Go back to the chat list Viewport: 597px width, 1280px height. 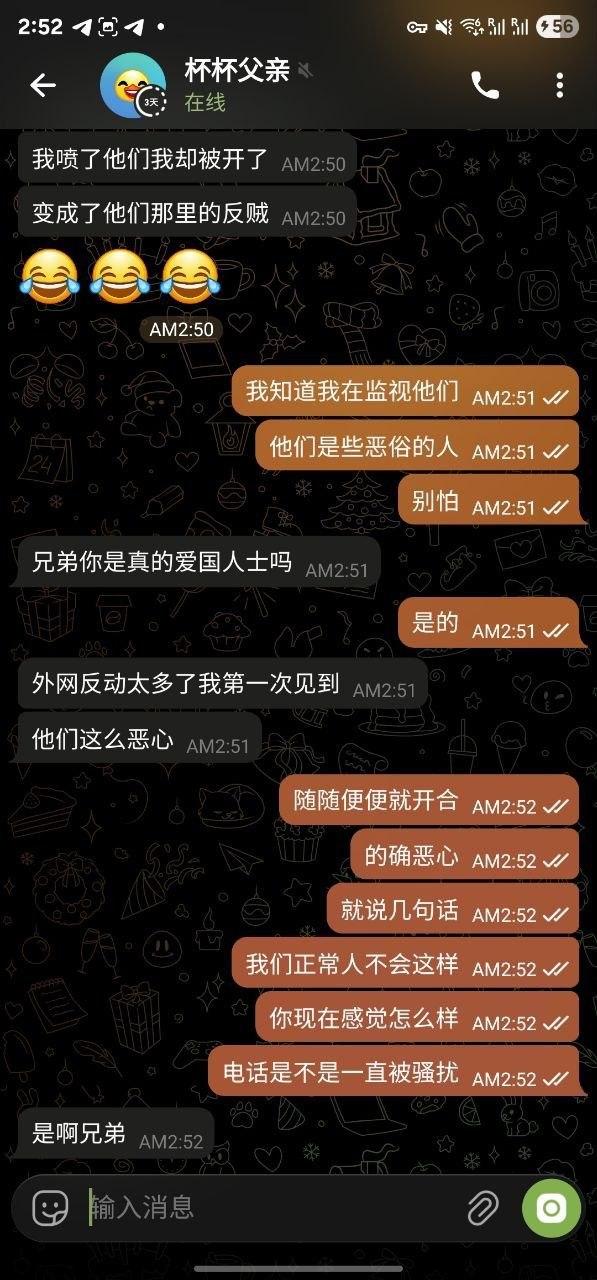(43, 86)
